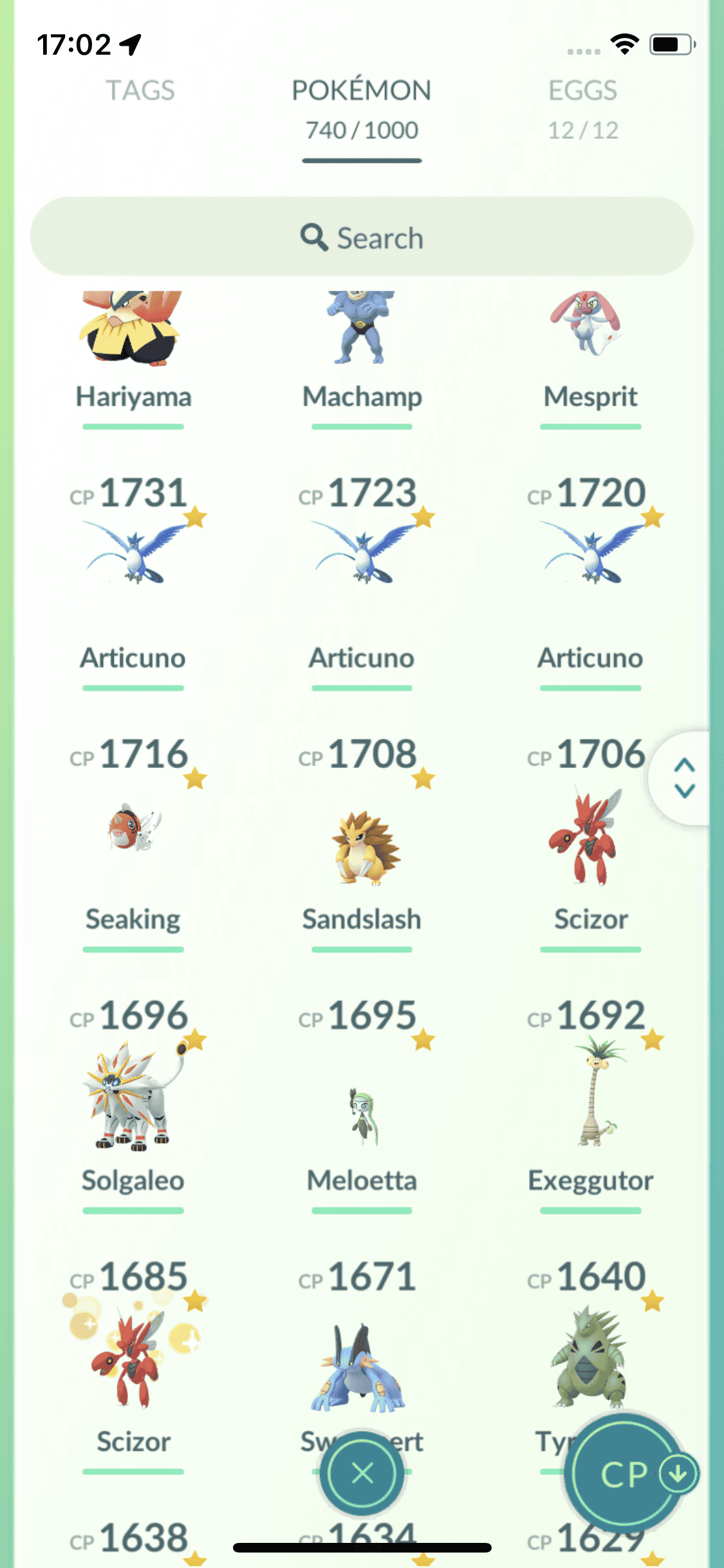724x1568 pixels.
Task: Open the CP 1720 Articuno
Action: click(590, 566)
